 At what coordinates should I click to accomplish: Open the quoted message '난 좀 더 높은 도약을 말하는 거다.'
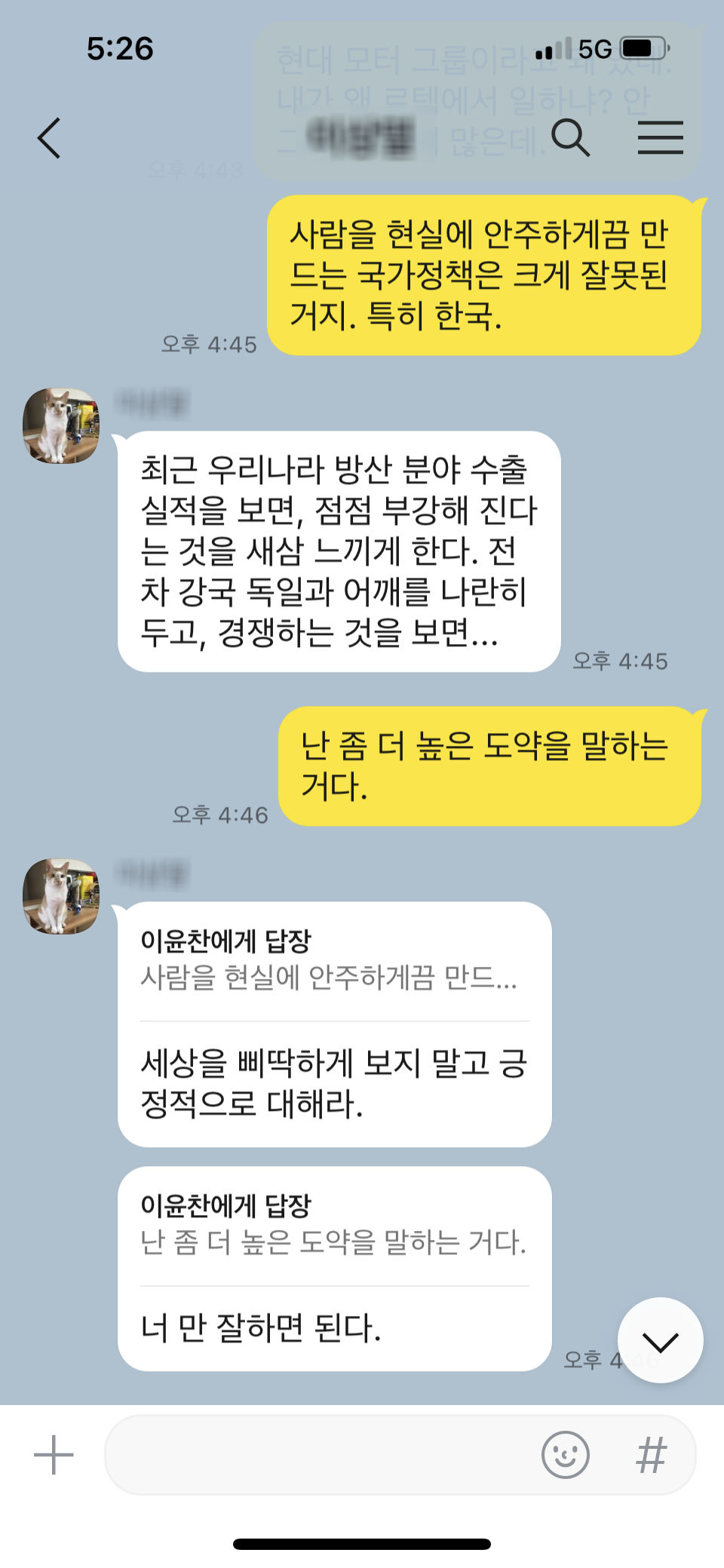pos(333,1225)
